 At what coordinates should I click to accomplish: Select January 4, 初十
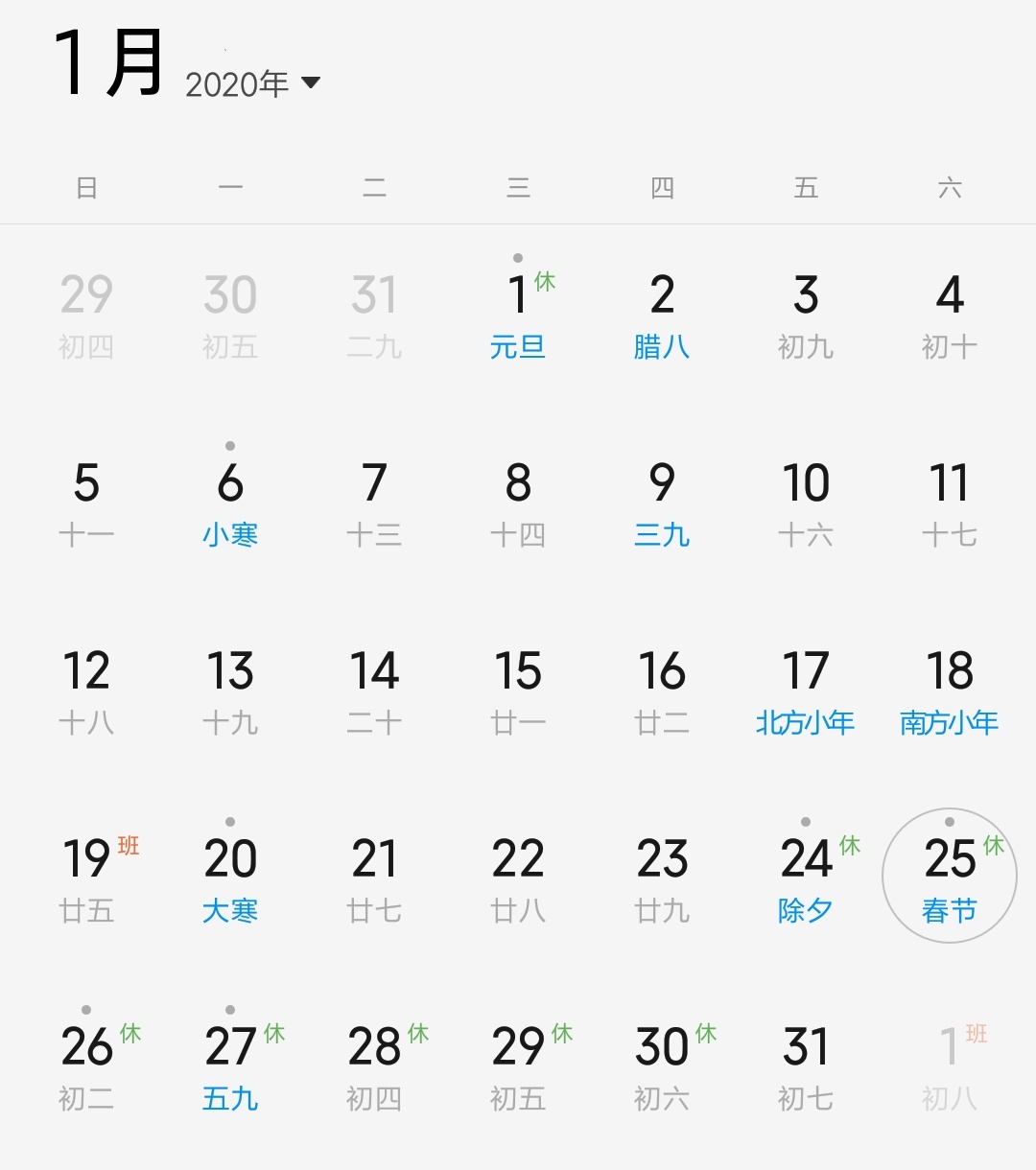(x=950, y=315)
